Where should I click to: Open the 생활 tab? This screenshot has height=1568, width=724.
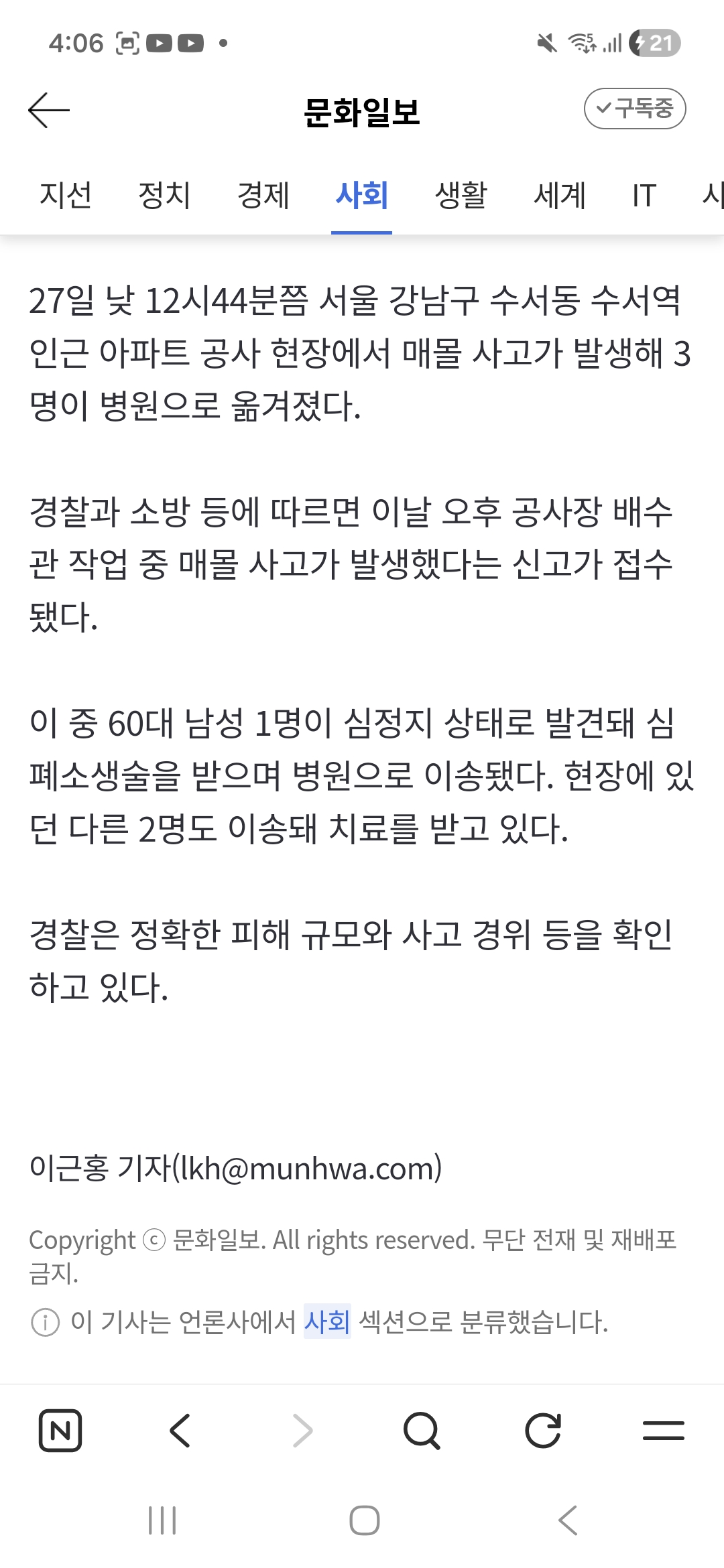461,196
